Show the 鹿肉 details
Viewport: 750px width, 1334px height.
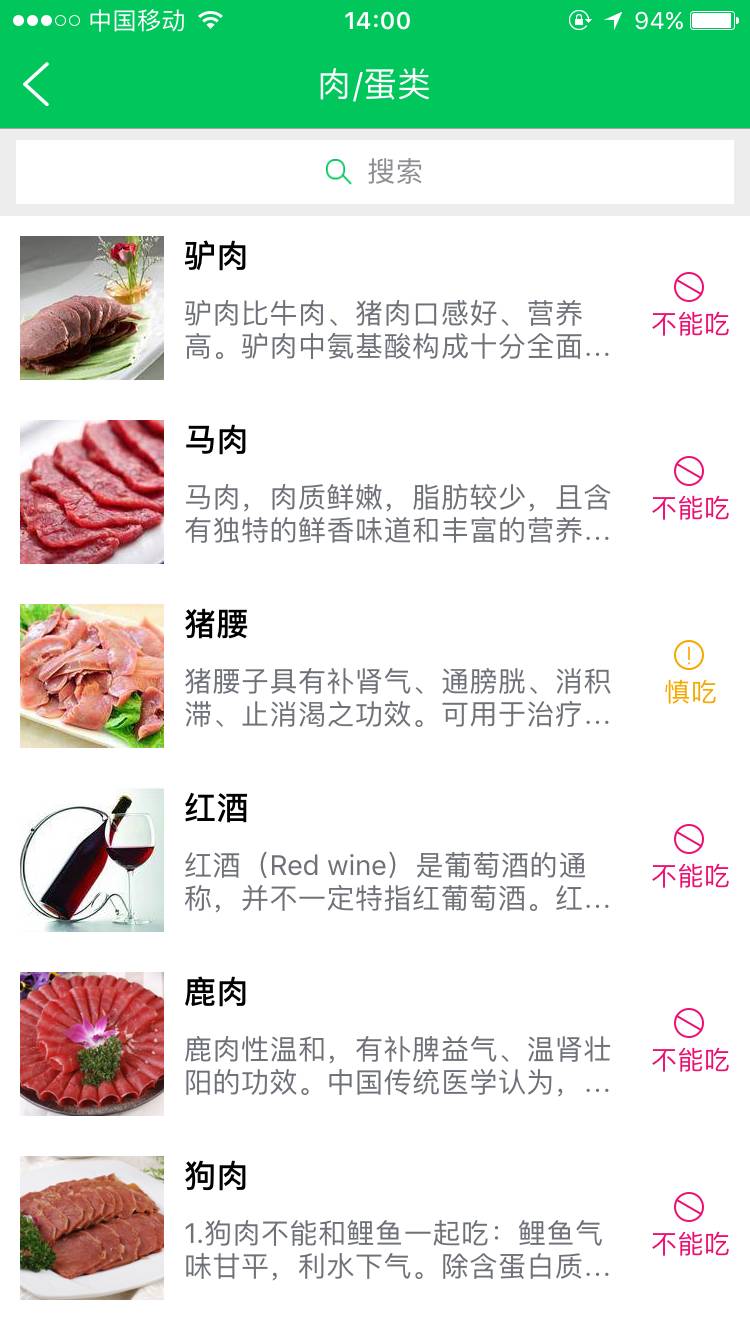[x=375, y=1044]
